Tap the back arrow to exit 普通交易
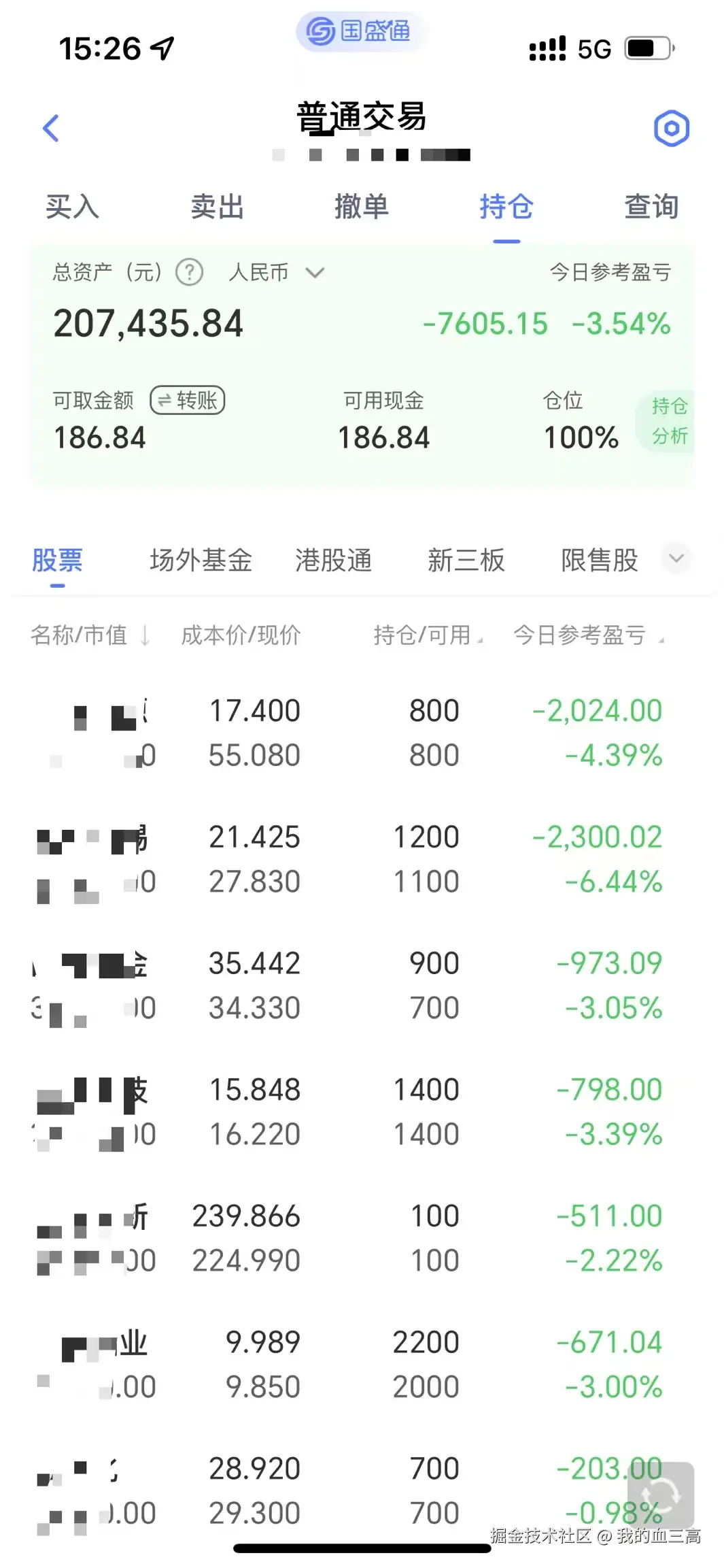The image size is (724, 1568). pos(51,128)
